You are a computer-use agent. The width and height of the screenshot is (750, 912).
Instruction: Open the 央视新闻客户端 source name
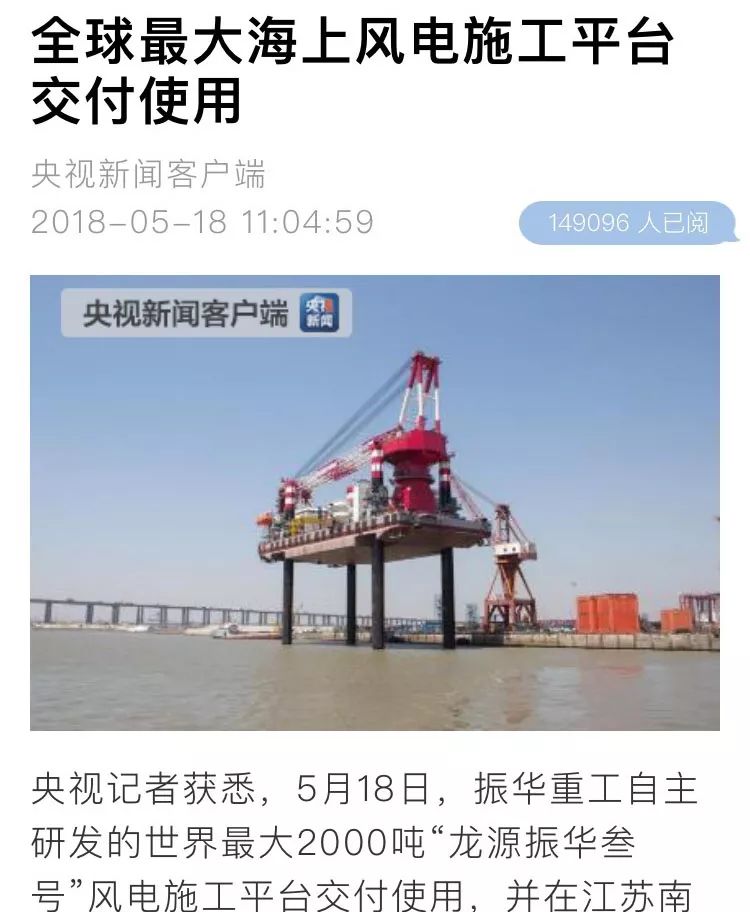[x=148, y=175]
